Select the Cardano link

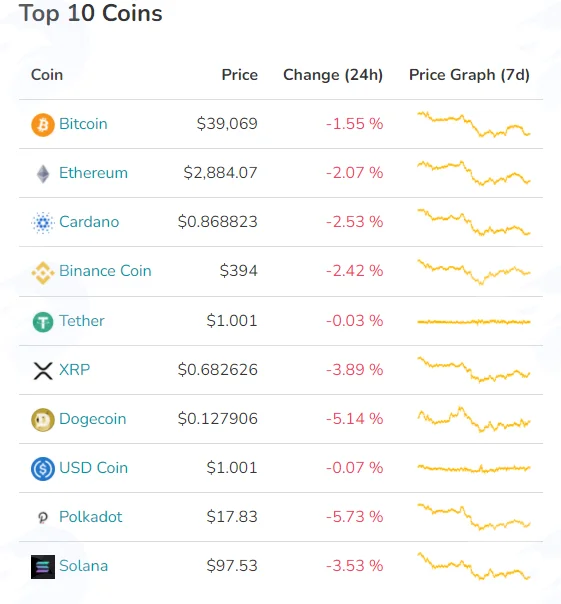[89, 222]
